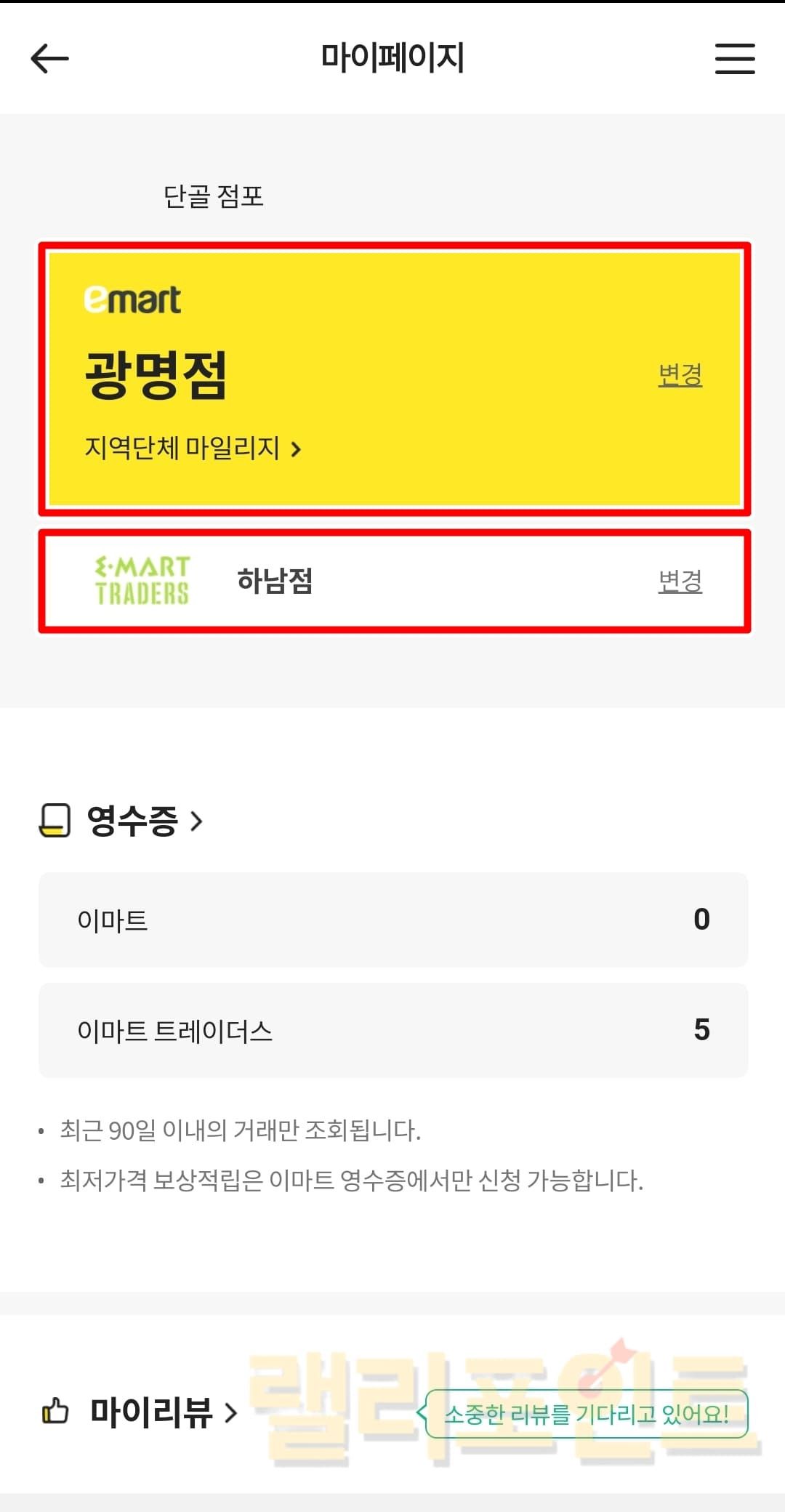View 이마트 트레이더스 receipts row
The image size is (785, 1512).
[392, 1030]
